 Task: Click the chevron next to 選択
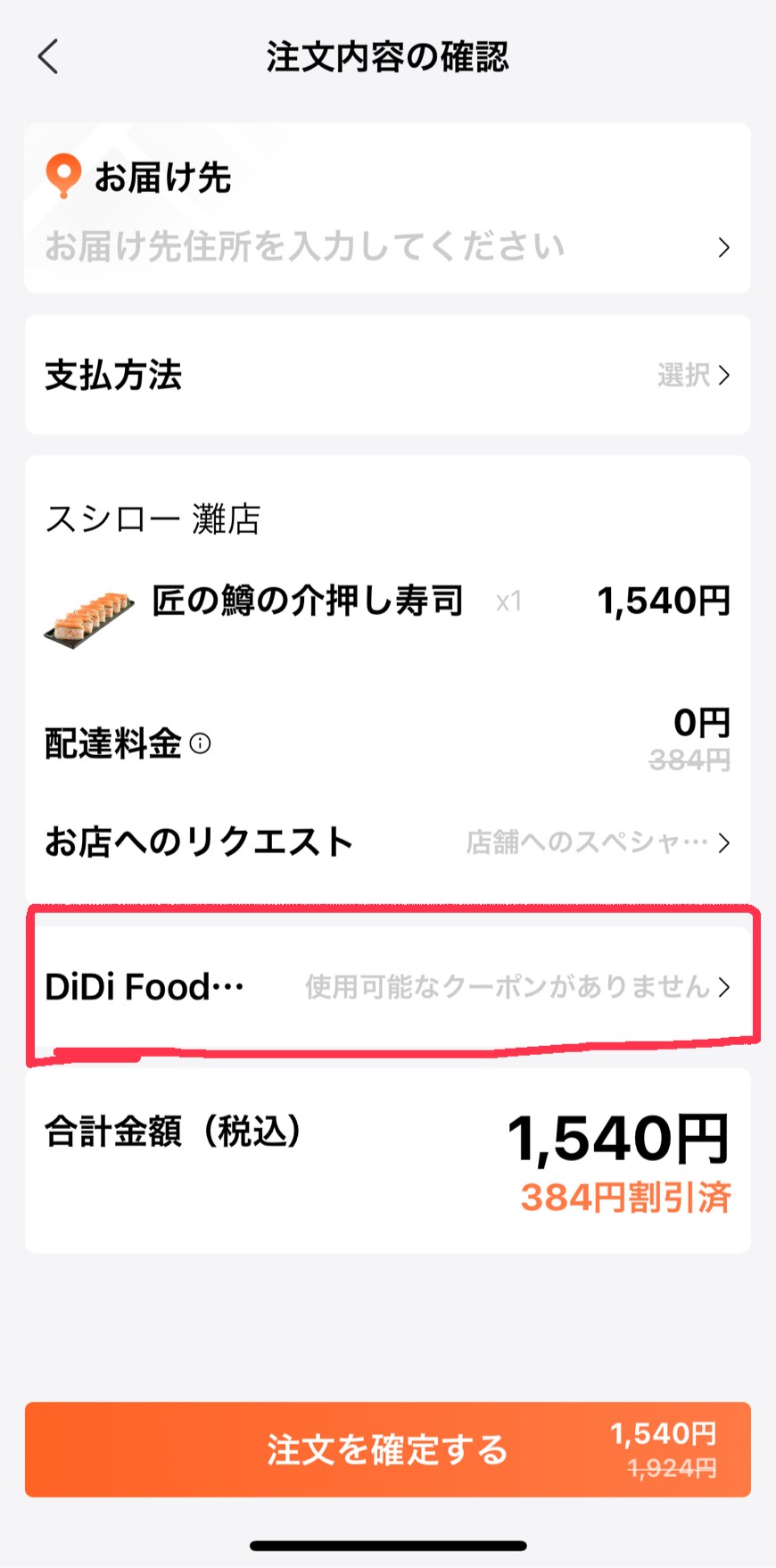click(724, 376)
